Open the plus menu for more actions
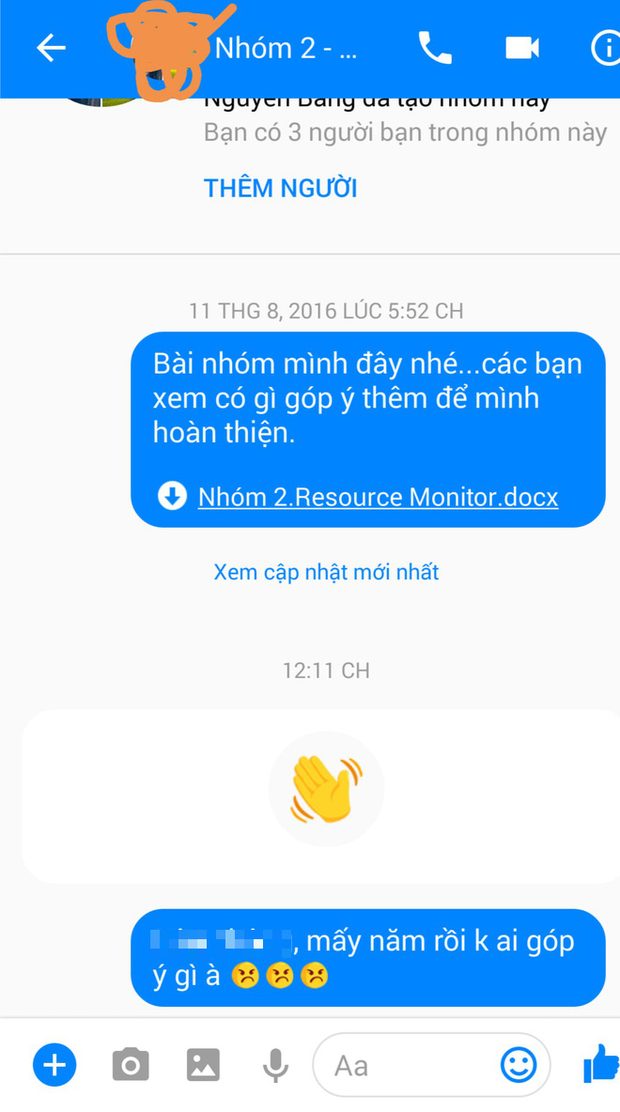Image resolution: width=620 pixels, height=1112 pixels. pos(53,1066)
